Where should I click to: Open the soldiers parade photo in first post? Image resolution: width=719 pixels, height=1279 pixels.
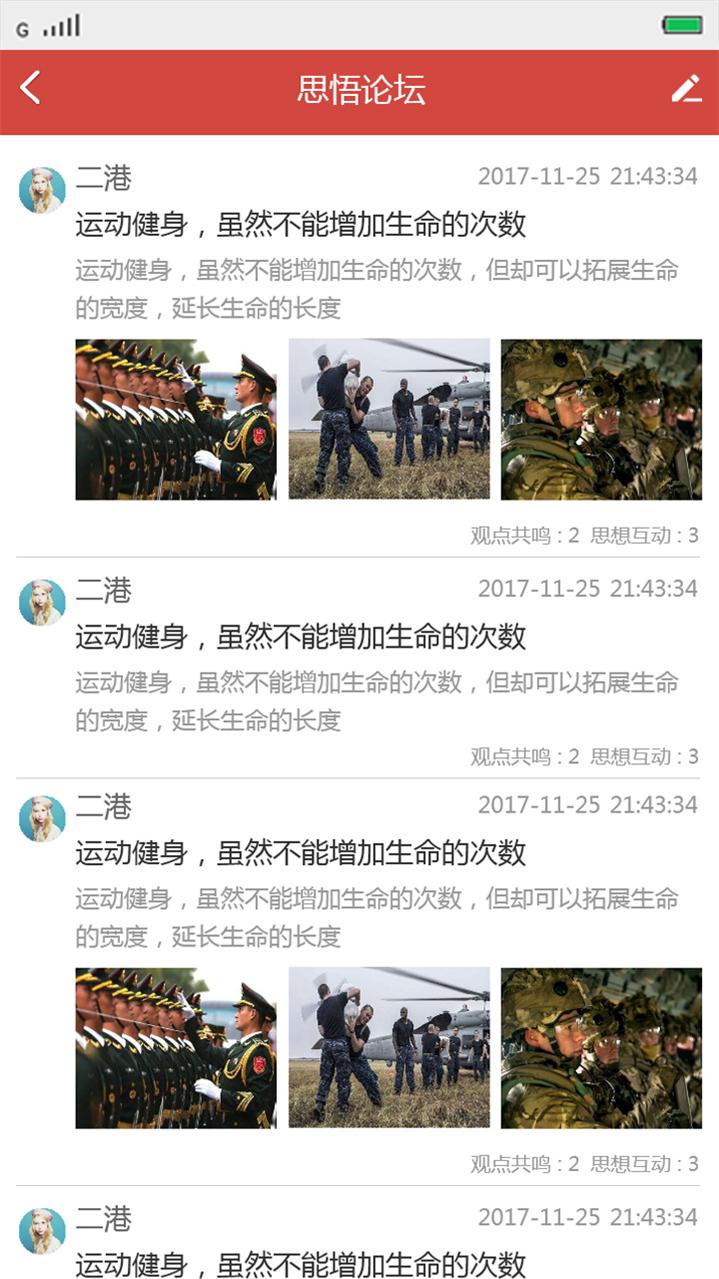click(x=175, y=419)
